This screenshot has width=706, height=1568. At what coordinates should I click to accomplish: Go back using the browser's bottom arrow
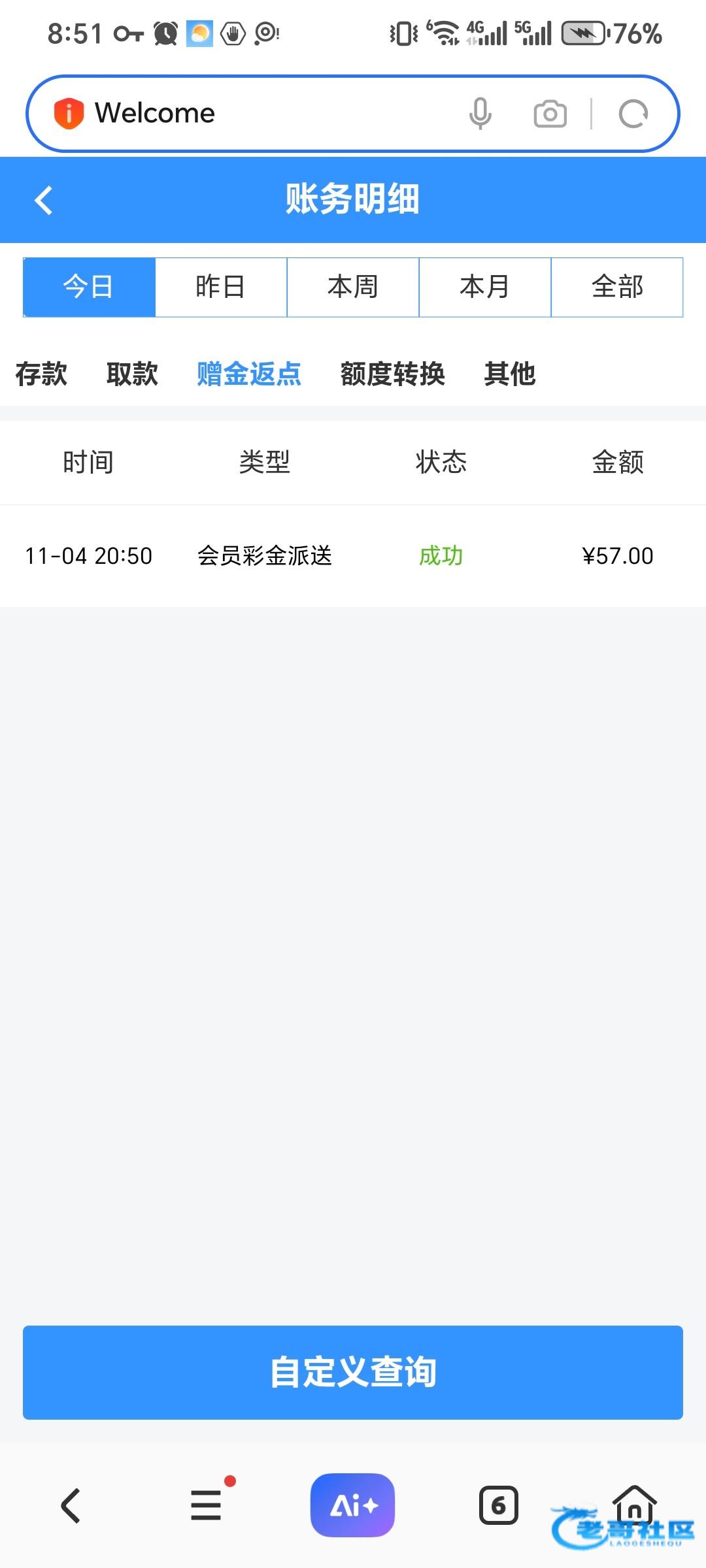(71, 1505)
